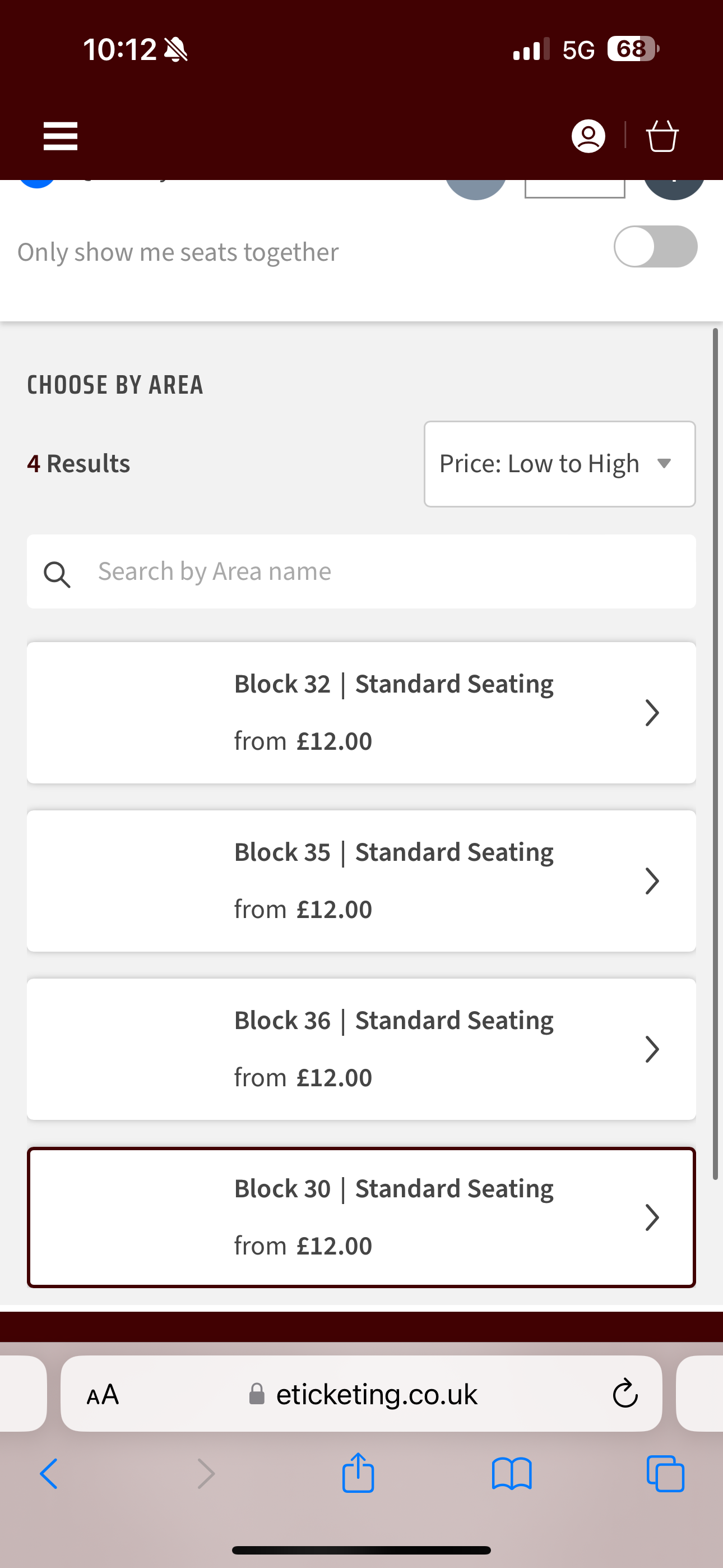The width and height of the screenshot is (723, 1568).
Task: Focus the Search by Area name field
Action: tap(361, 571)
